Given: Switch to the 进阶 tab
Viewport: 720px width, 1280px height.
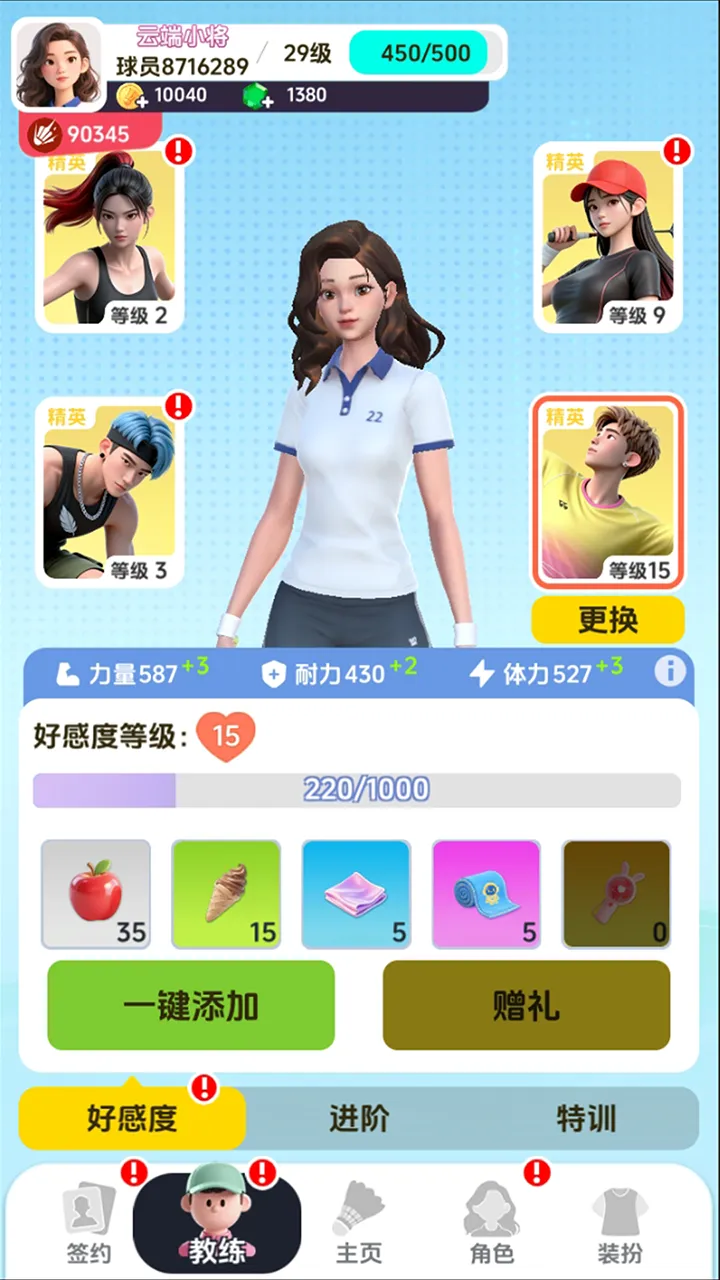Looking at the screenshot, I should coord(359,1118).
